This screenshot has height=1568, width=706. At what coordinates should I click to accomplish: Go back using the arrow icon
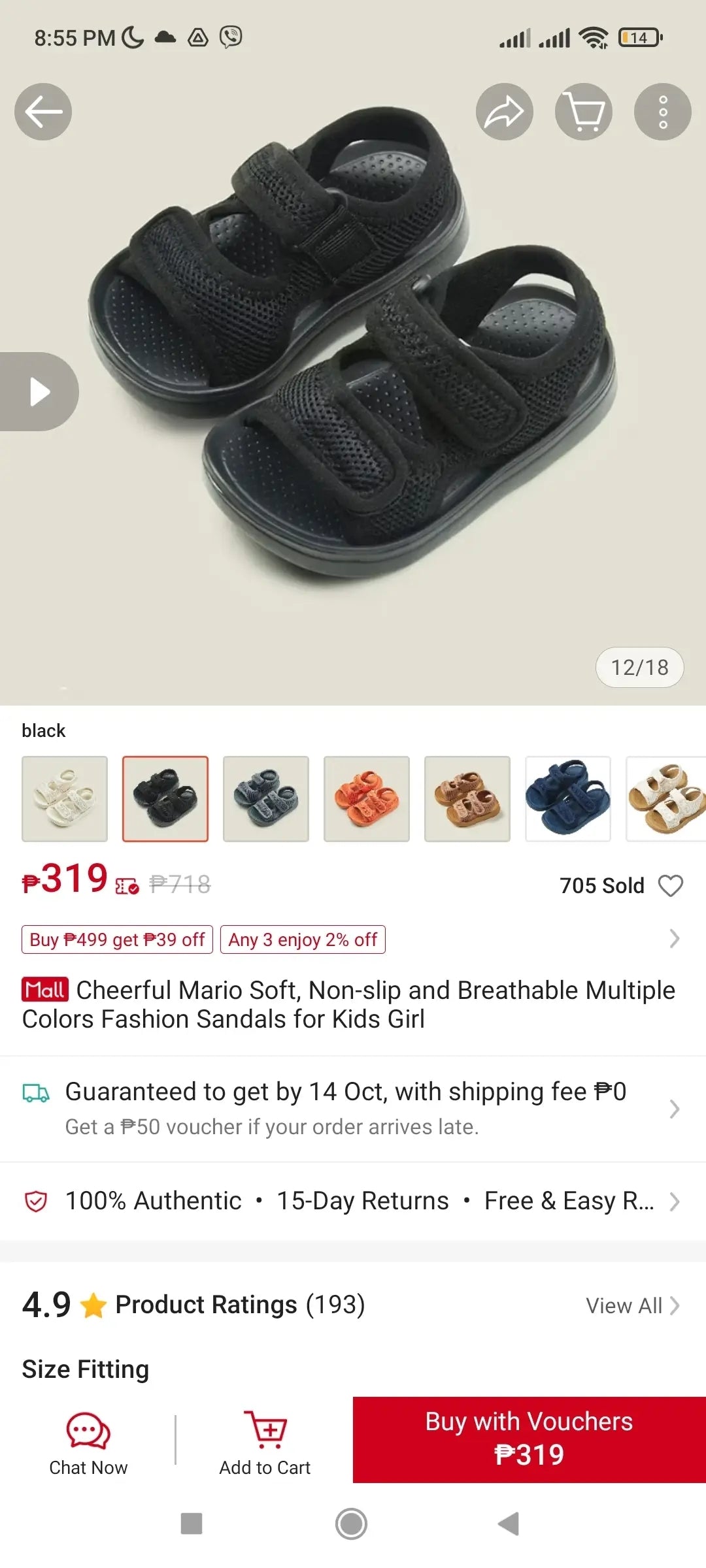pos(43,112)
